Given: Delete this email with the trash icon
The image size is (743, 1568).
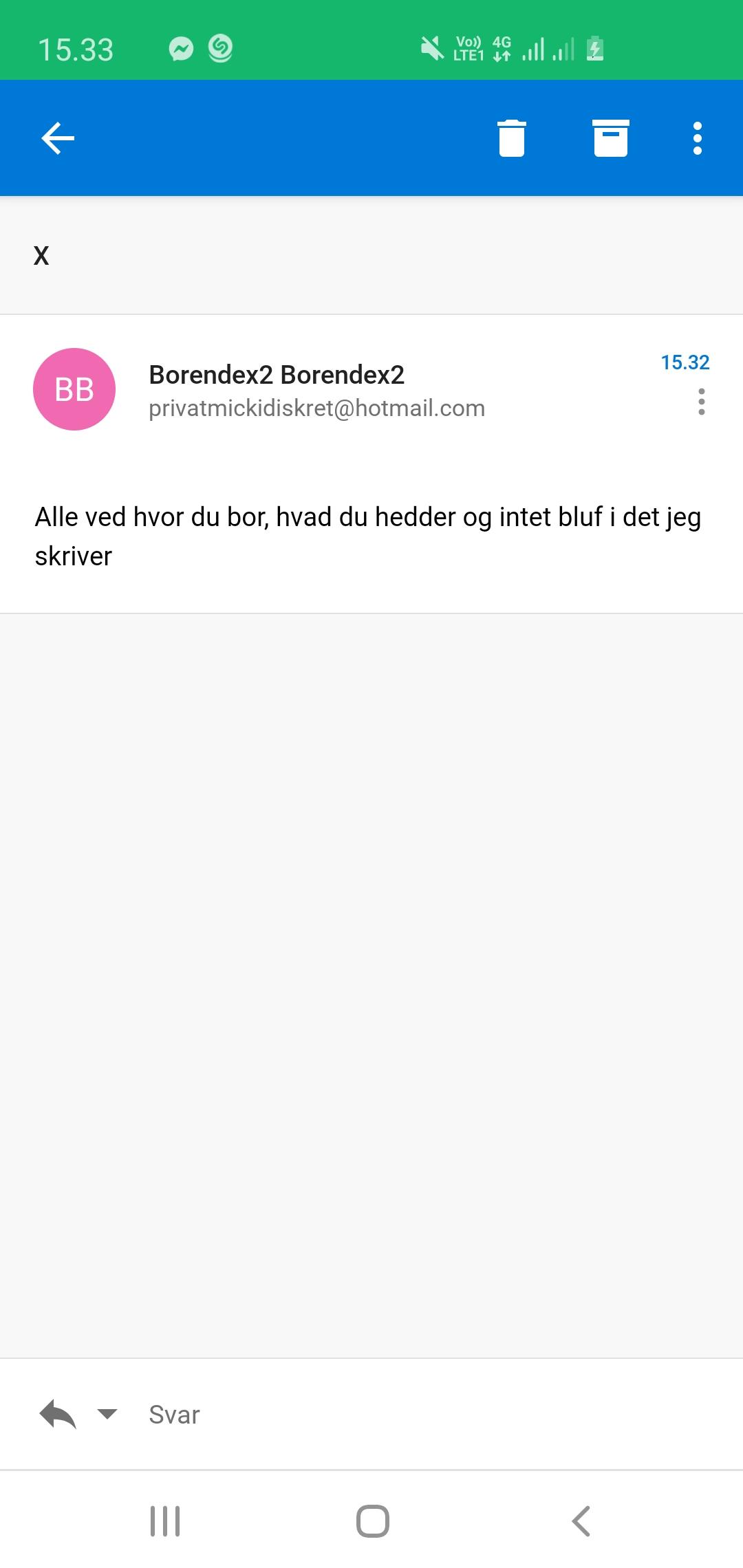Looking at the screenshot, I should click(x=512, y=138).
